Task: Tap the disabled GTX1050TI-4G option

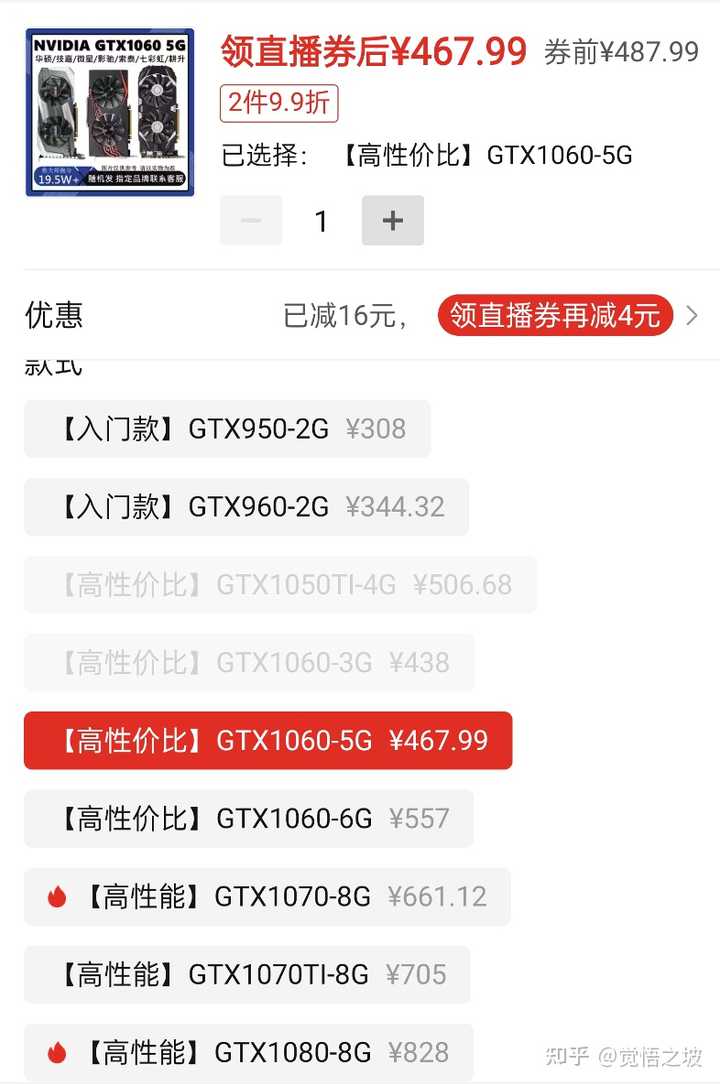Action: point(280,585)
